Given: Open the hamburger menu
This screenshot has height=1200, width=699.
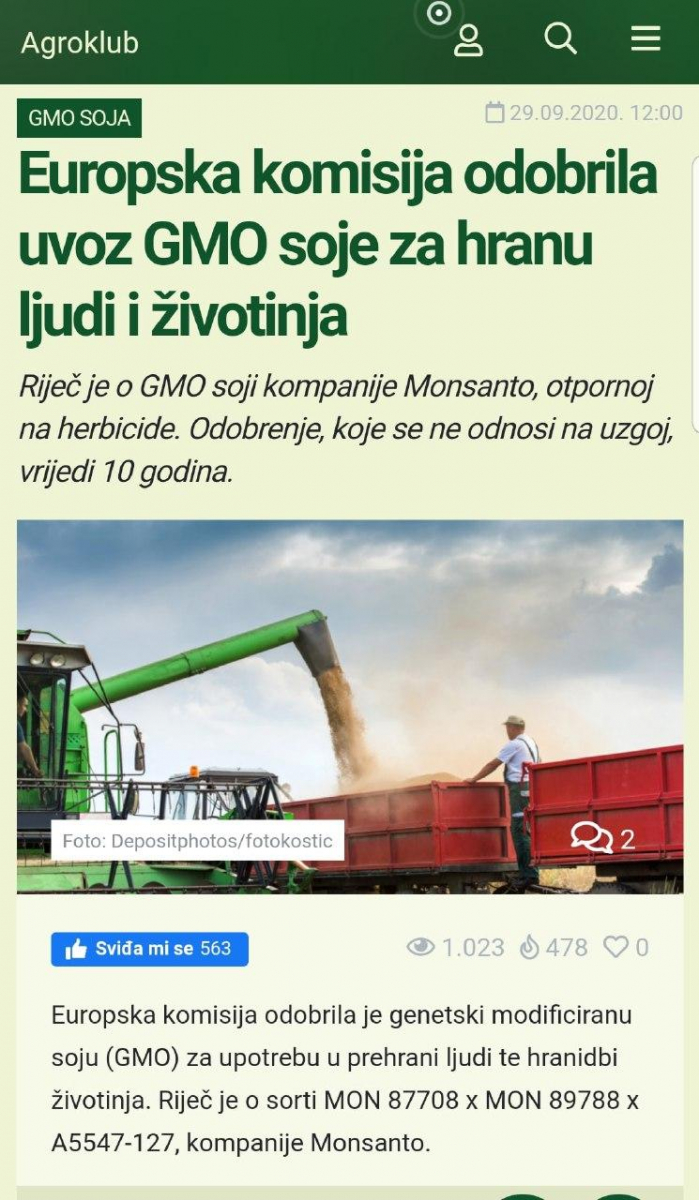Looking at the screenshot, I should (645, 39).
